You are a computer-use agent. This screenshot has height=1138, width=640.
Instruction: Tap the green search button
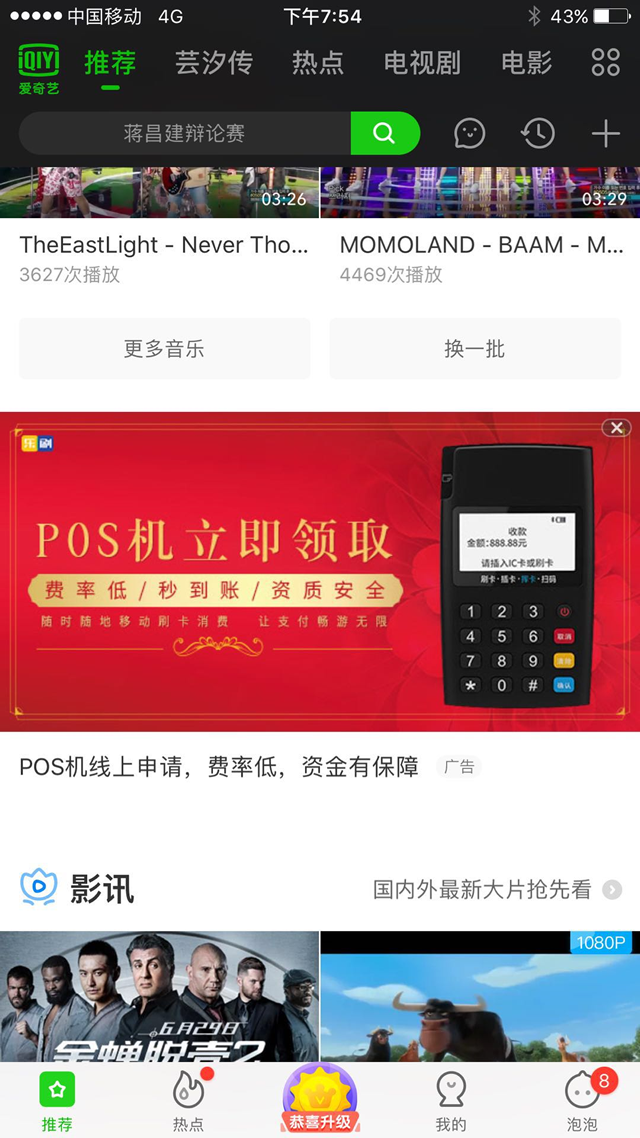coord(385,133)
